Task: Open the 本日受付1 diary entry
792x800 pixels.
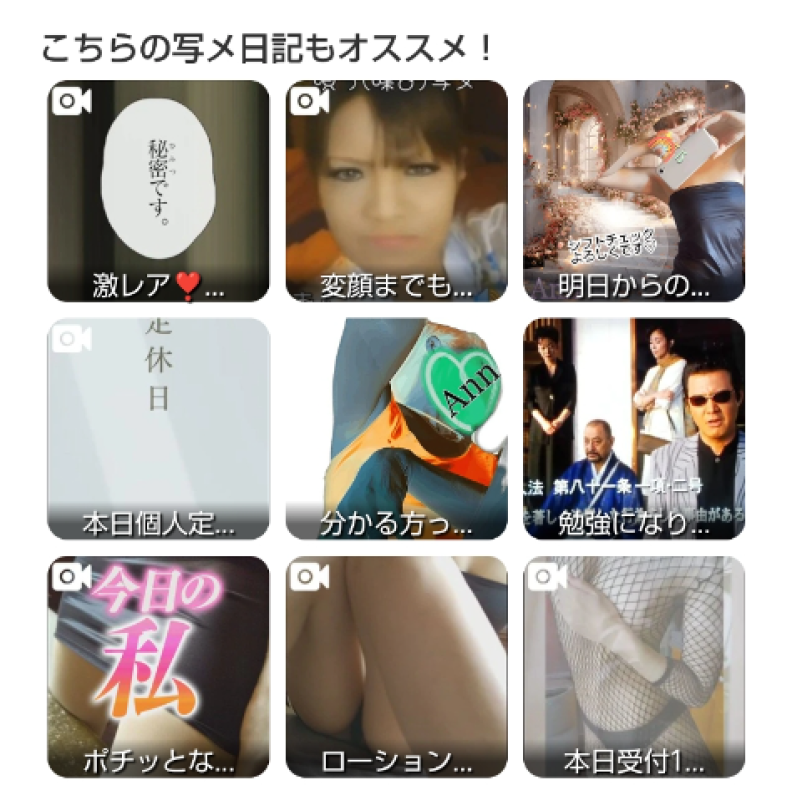Action: [634, 667]
